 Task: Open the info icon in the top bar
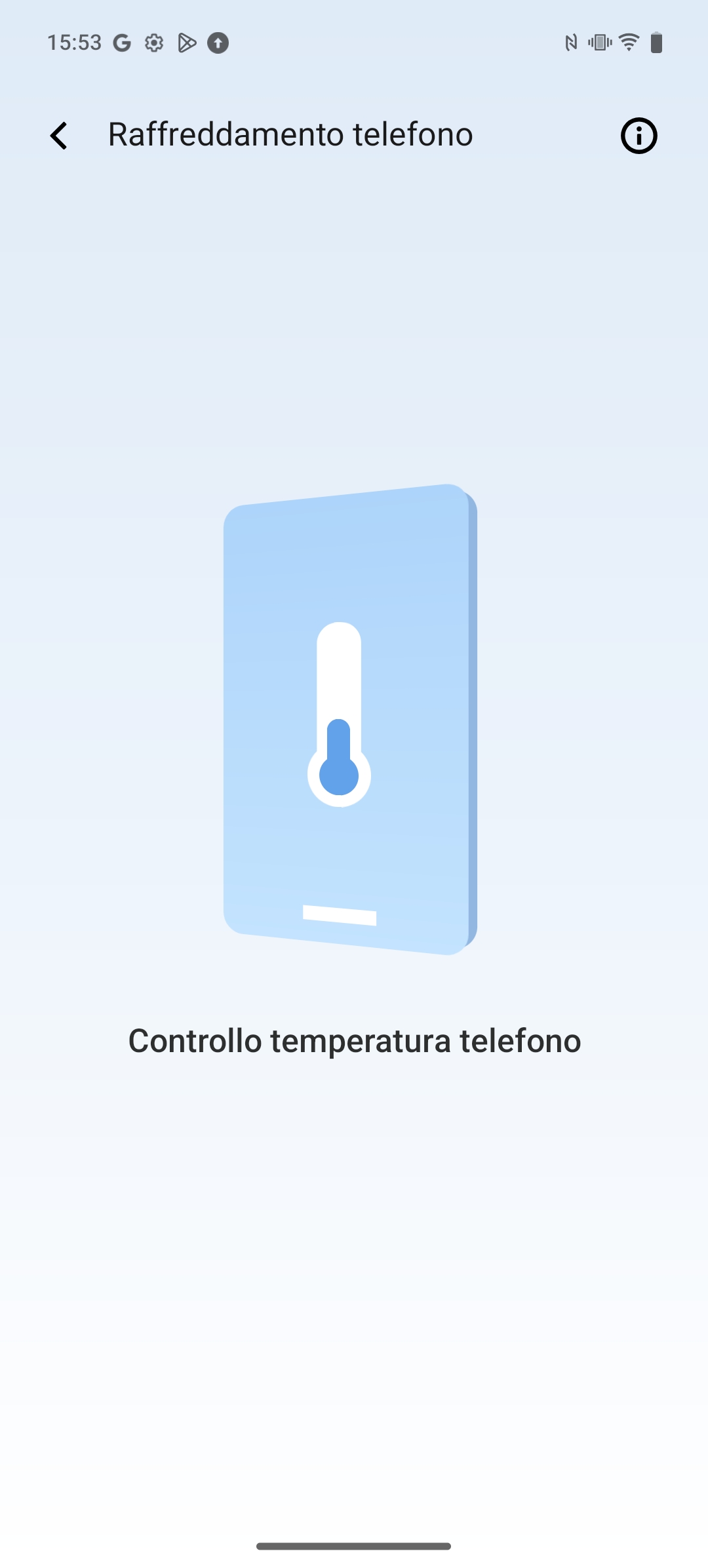(639, 136)
